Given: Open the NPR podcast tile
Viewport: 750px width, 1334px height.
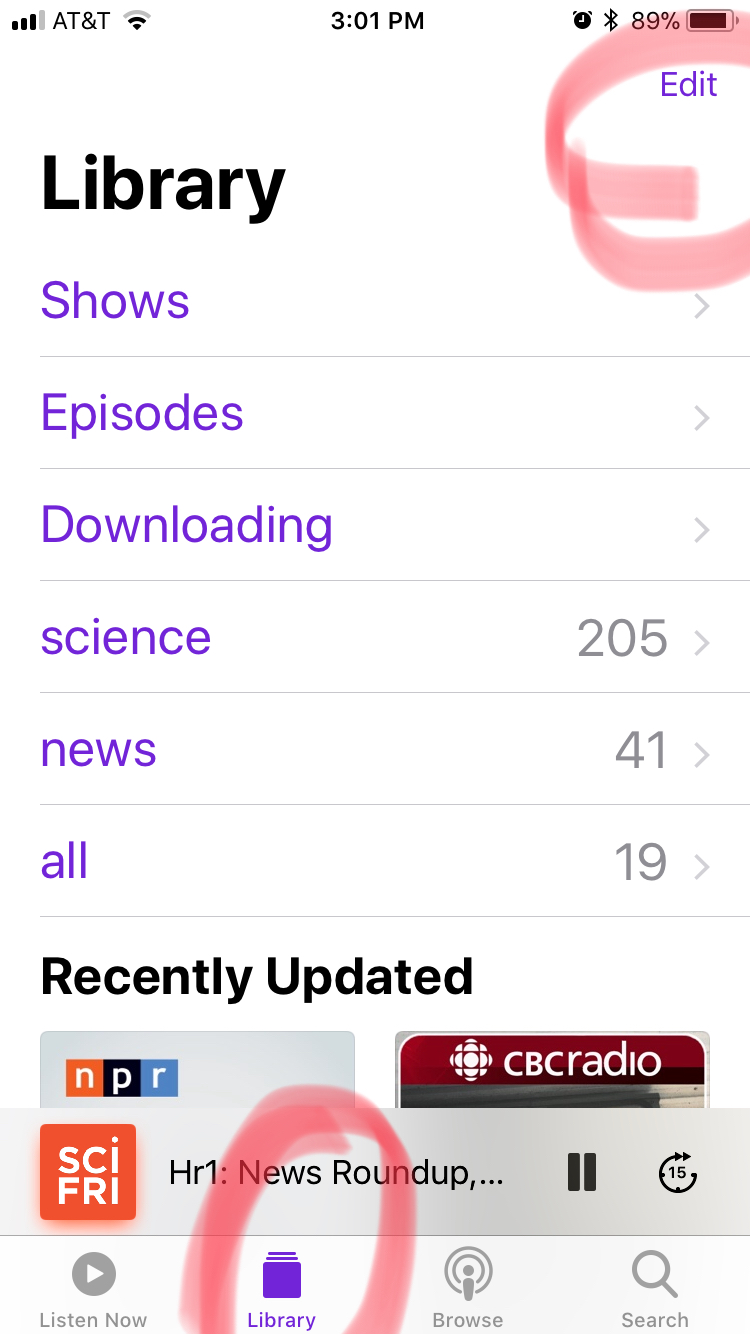Looking at the screenshot, I should (x=197, y=1070).
